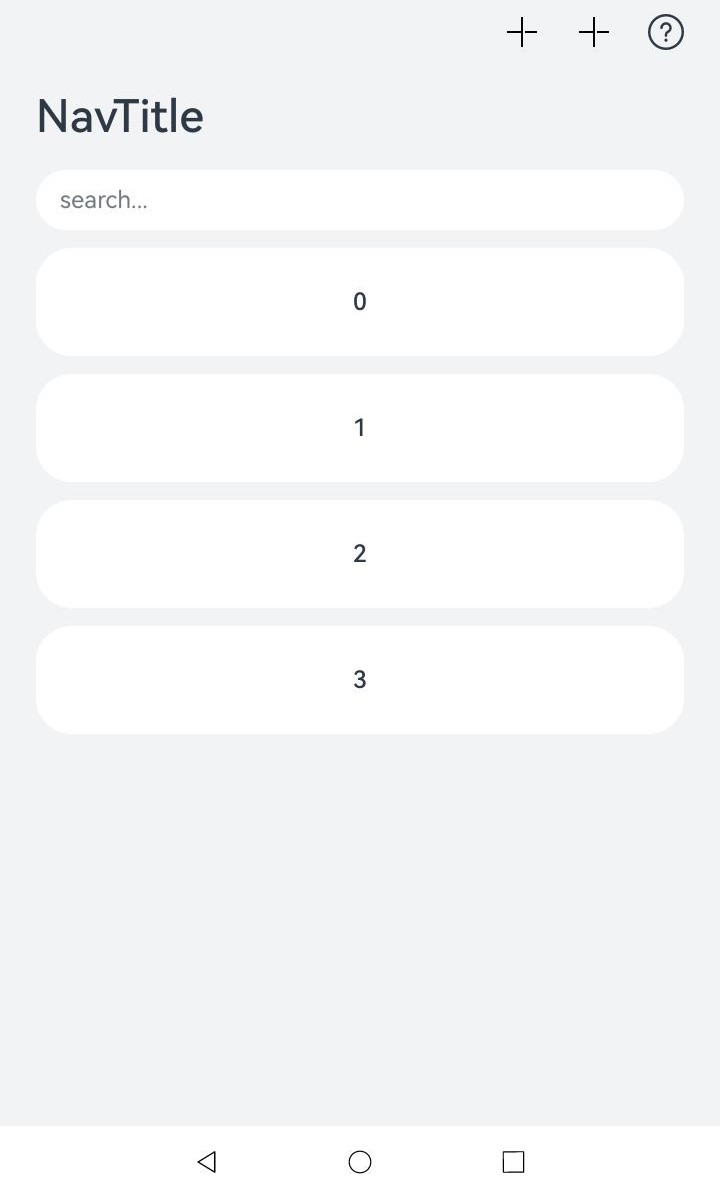Image resolution: width=720 pixels, height=1198 pixels.
Task: Focus the search input field
Action: 360,200
